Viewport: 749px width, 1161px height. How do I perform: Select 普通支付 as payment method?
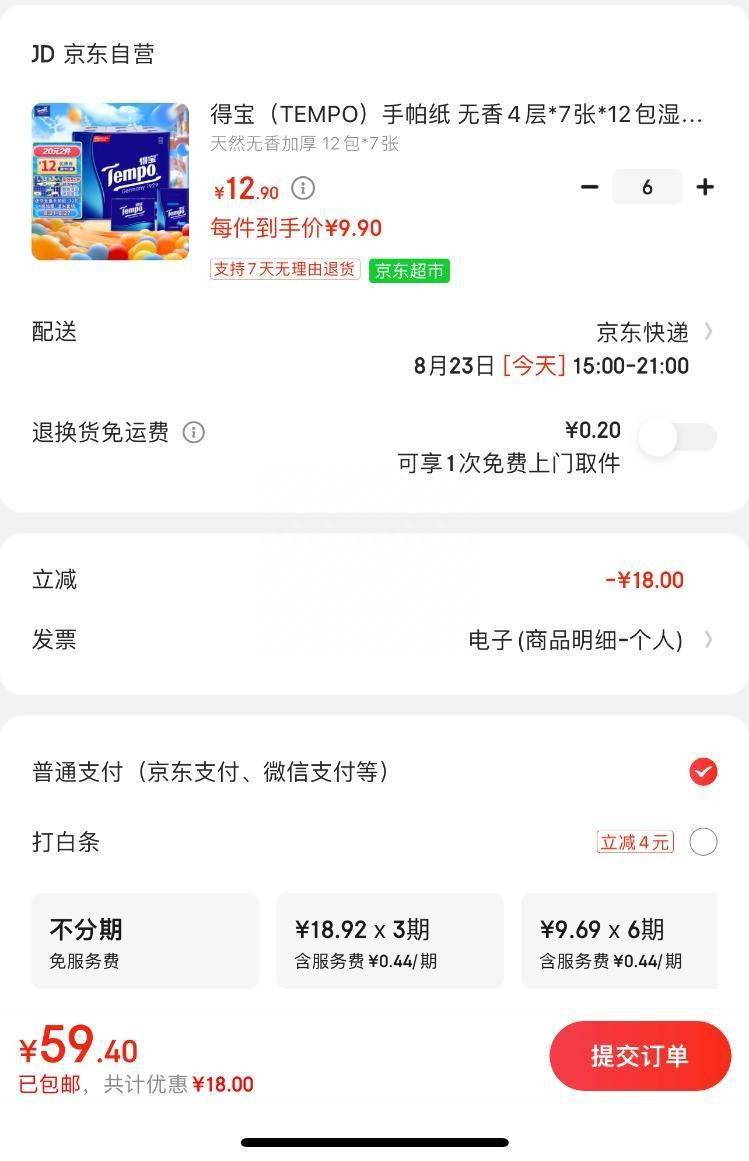point(703,772)
